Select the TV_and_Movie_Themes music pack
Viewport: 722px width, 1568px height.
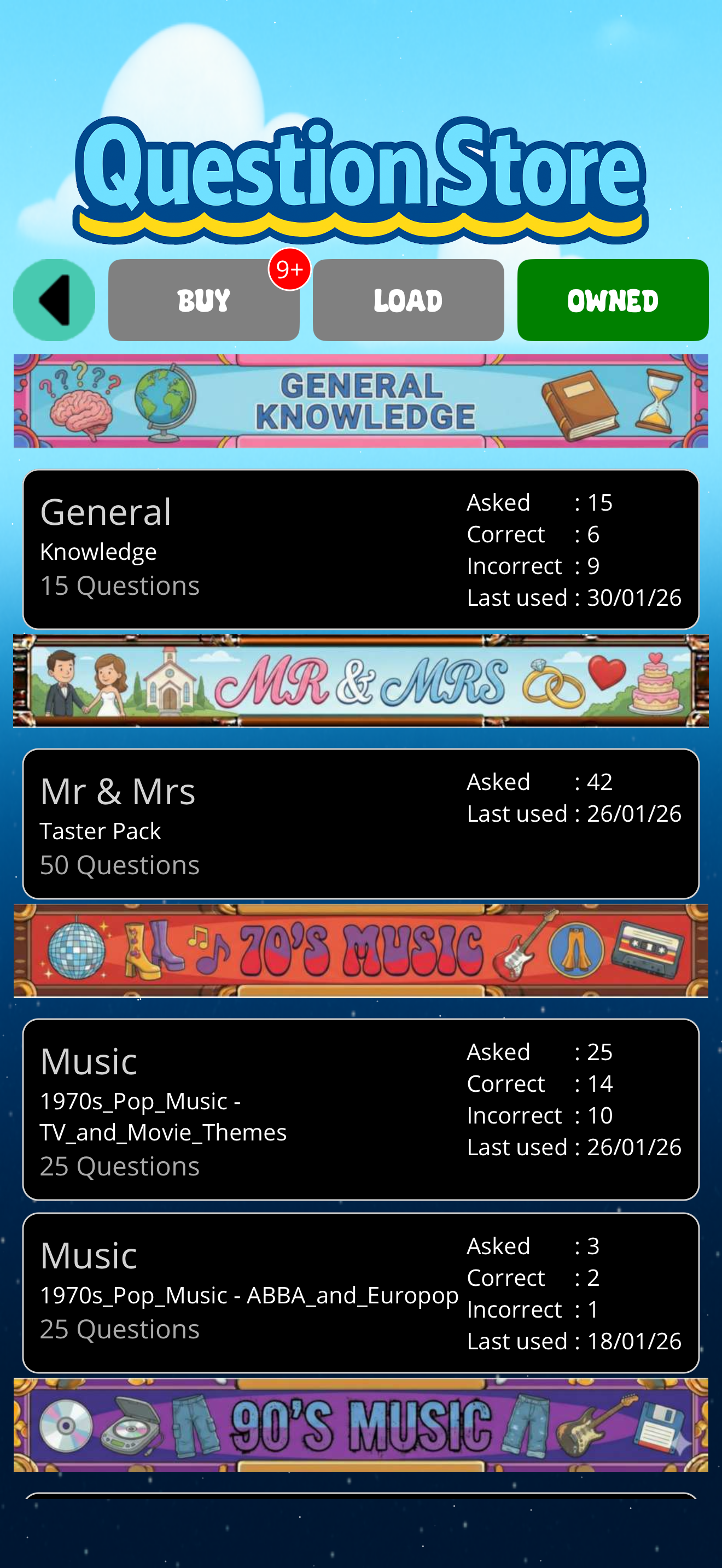(360, 1109)
